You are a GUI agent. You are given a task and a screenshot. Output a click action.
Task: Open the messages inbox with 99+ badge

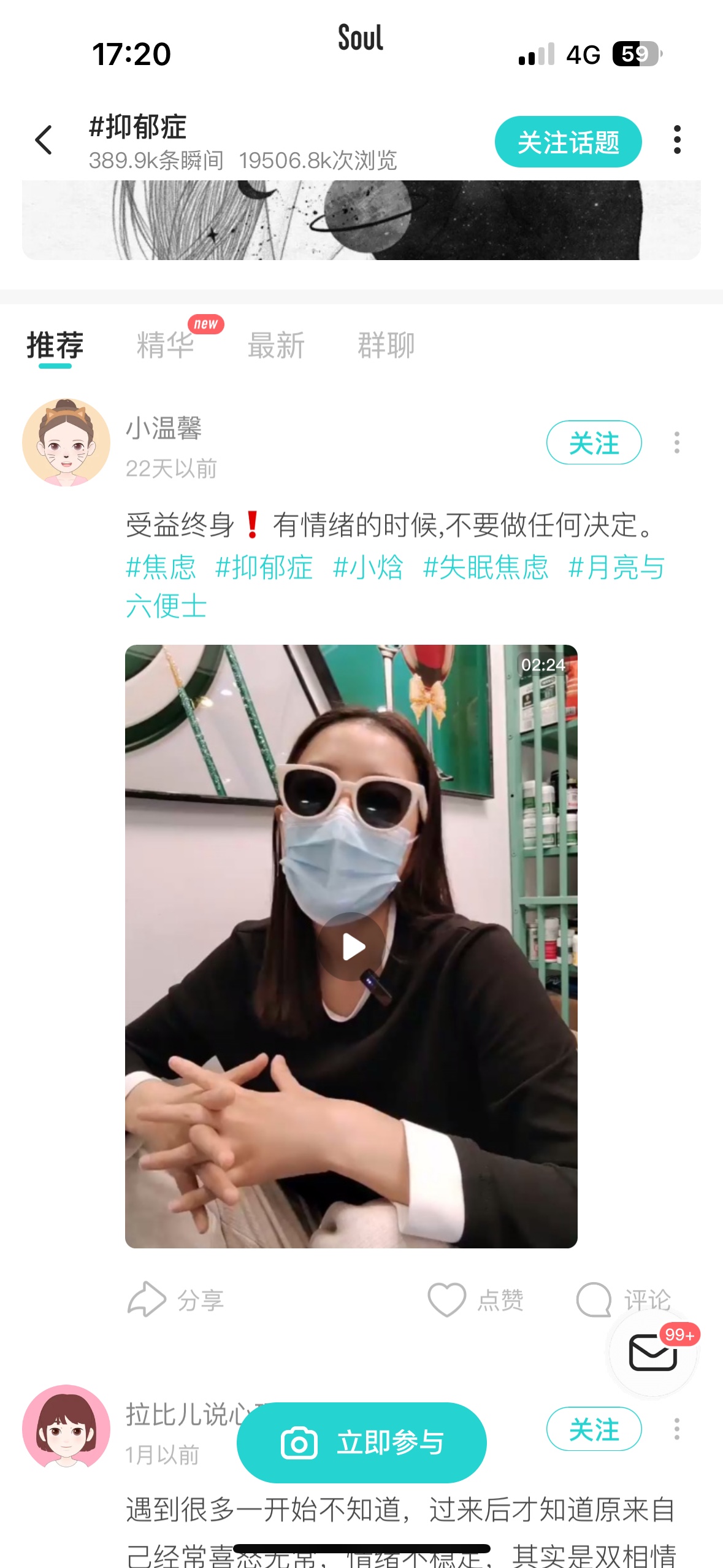[653, 1353]
